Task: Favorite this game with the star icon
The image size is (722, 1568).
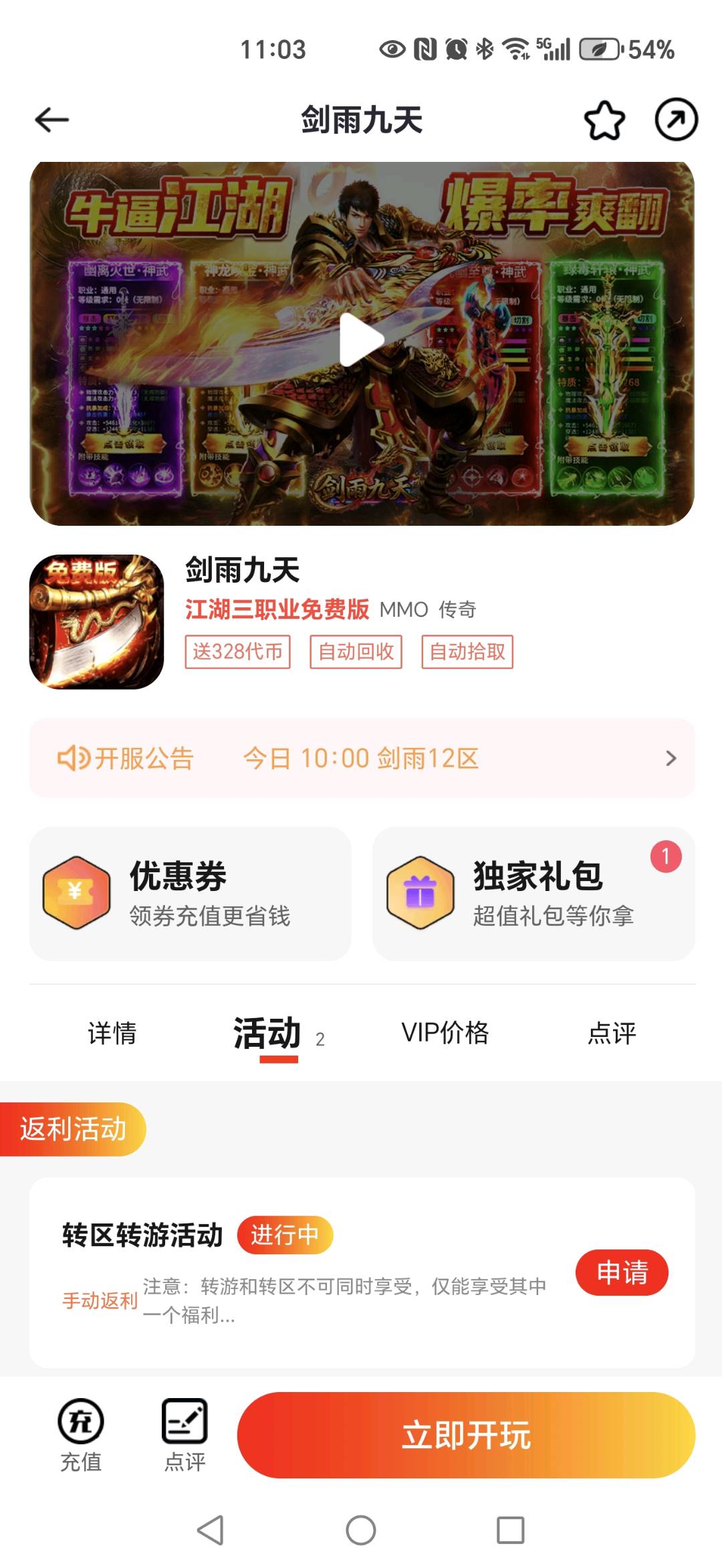Action: [604, 120]
